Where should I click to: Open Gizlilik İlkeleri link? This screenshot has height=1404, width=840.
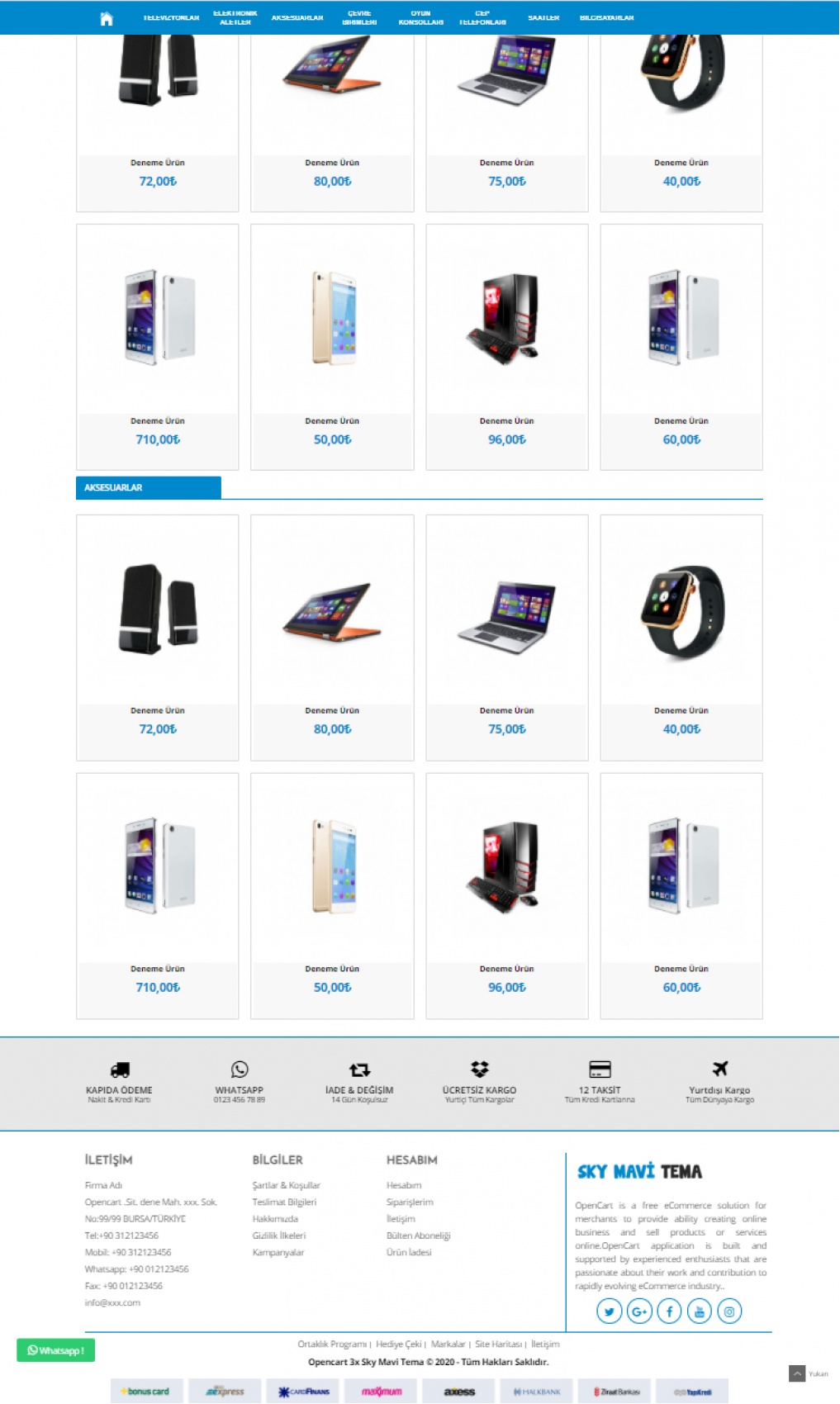click(x=278, y=1236)
